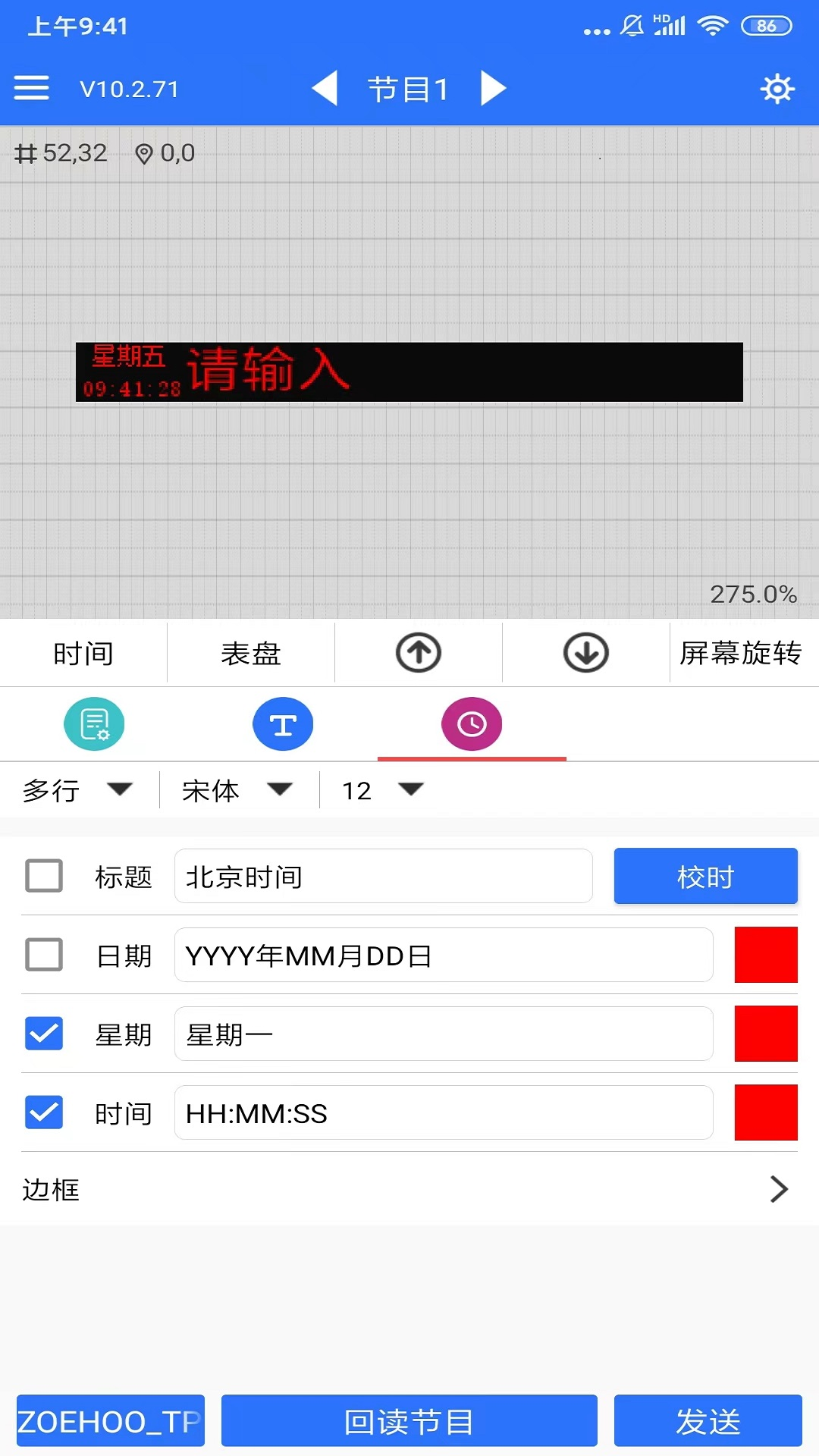Enable the 日期 checkbox
The height and width of the screenshot is (1456, 819).
43,955
